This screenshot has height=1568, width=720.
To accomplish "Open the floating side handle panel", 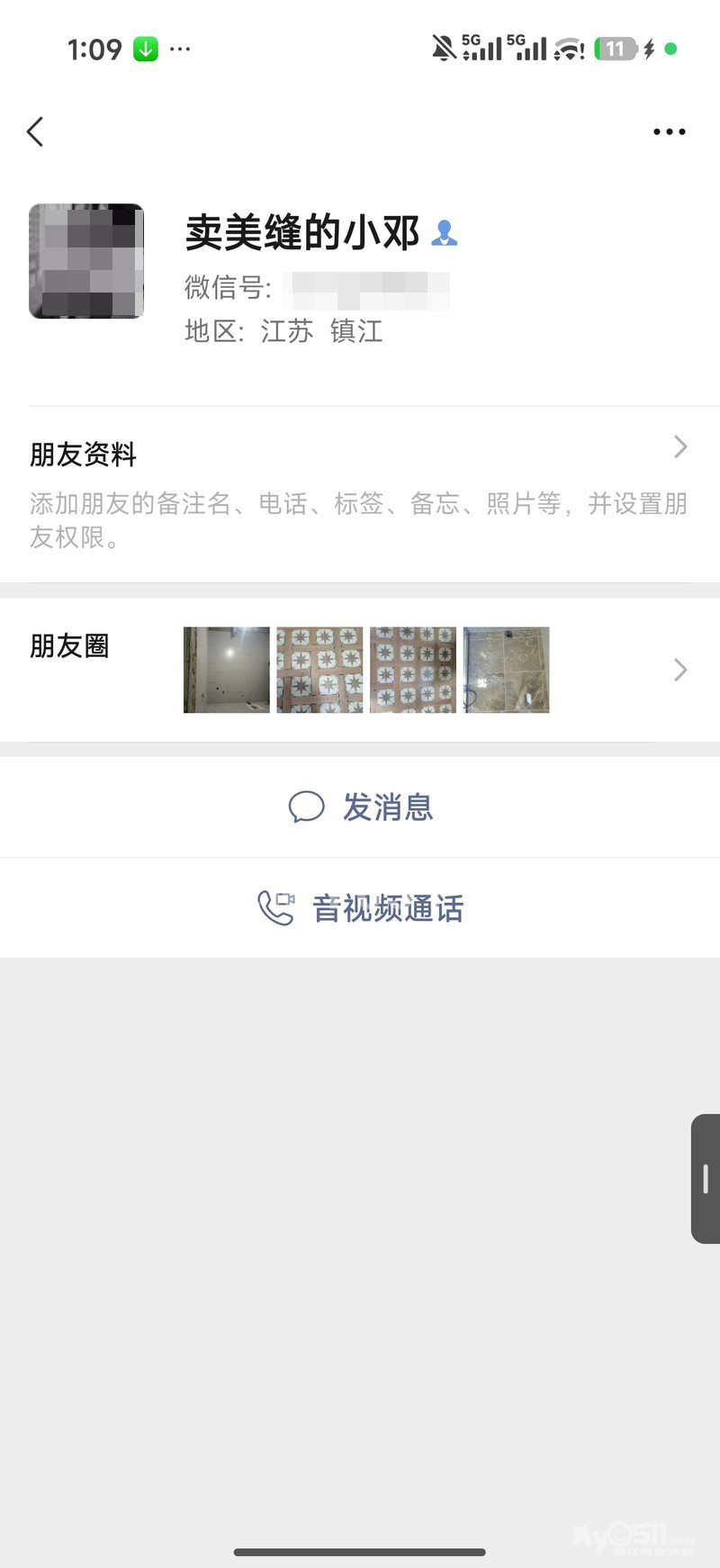I will (x=705, y=1178).
